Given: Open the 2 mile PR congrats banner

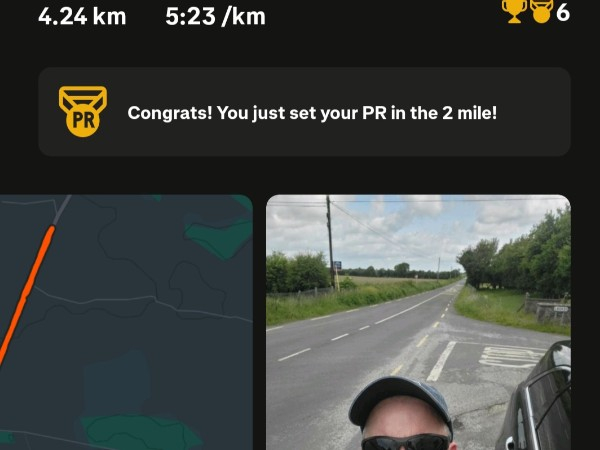Looking at the screenshot, I should coord(304,112).
